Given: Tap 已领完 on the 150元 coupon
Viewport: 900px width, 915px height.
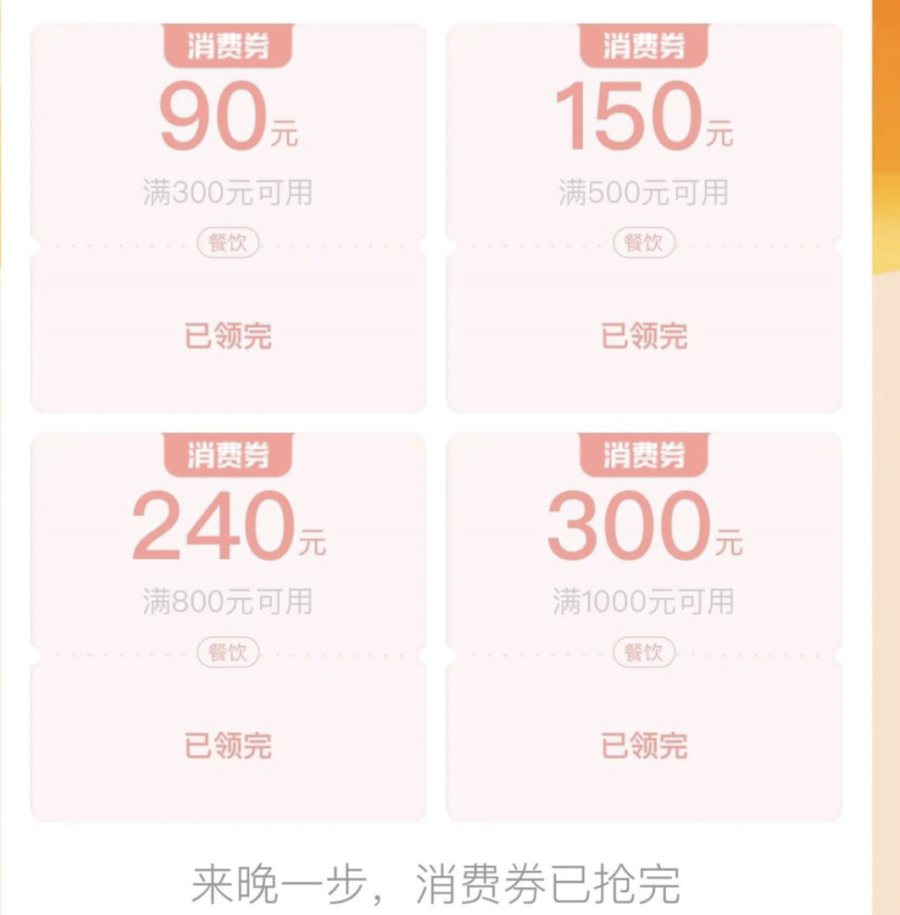Looking at the screenshot, I should pyautogui.click(x=644, y=336).
